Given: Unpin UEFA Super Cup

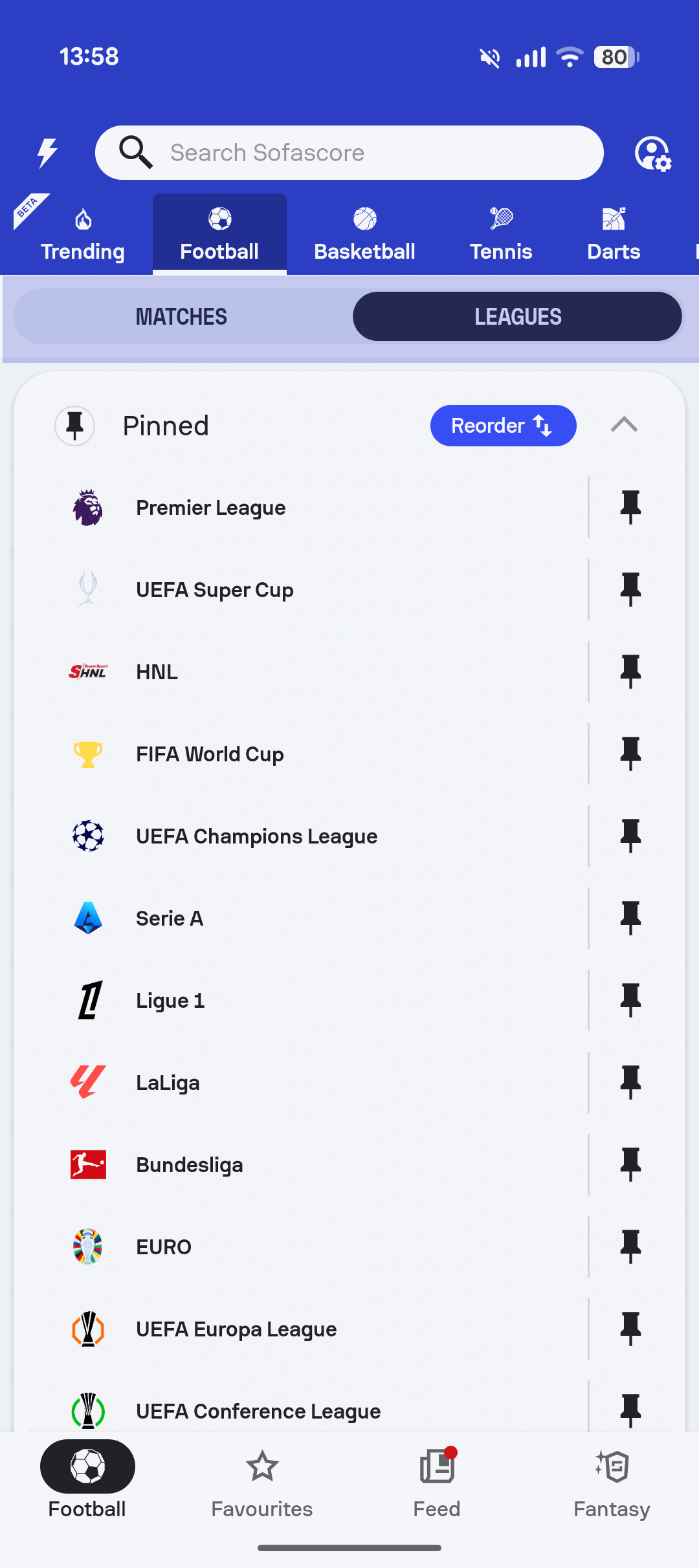Looking at the screenshot, I should 630,590.
